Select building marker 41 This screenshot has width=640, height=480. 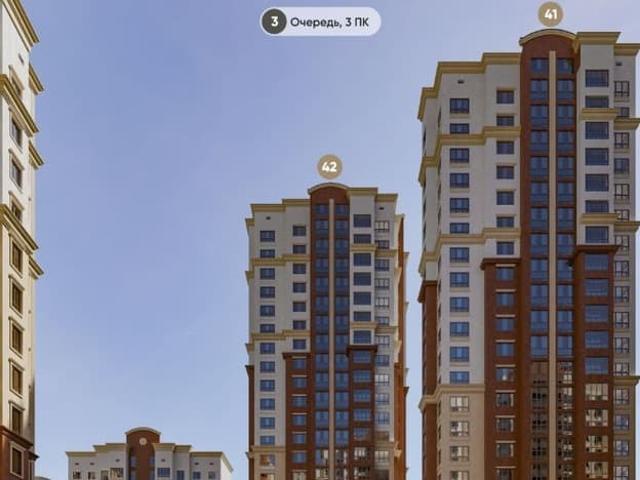point(550,14)
